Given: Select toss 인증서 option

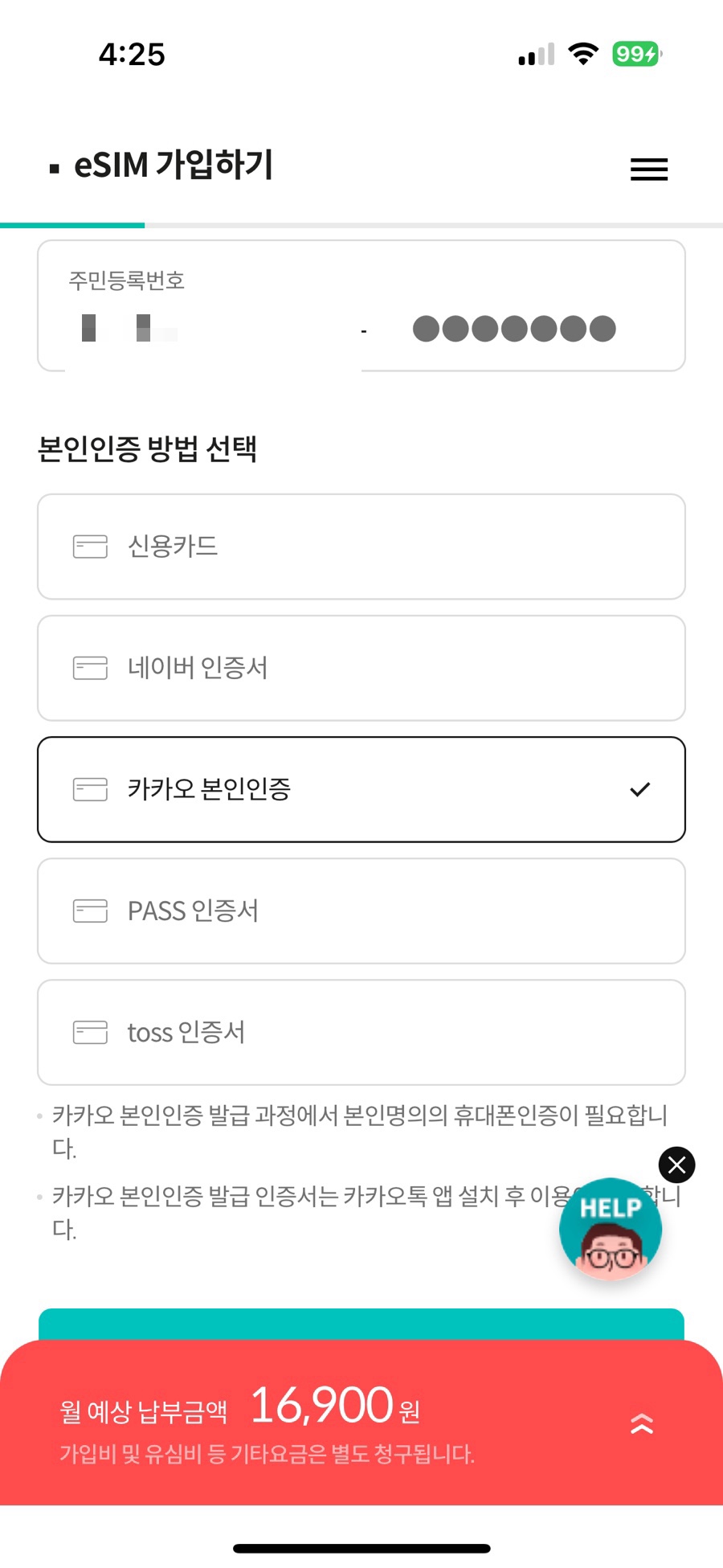Looking at the screenshot, I should coord(361,1032).
